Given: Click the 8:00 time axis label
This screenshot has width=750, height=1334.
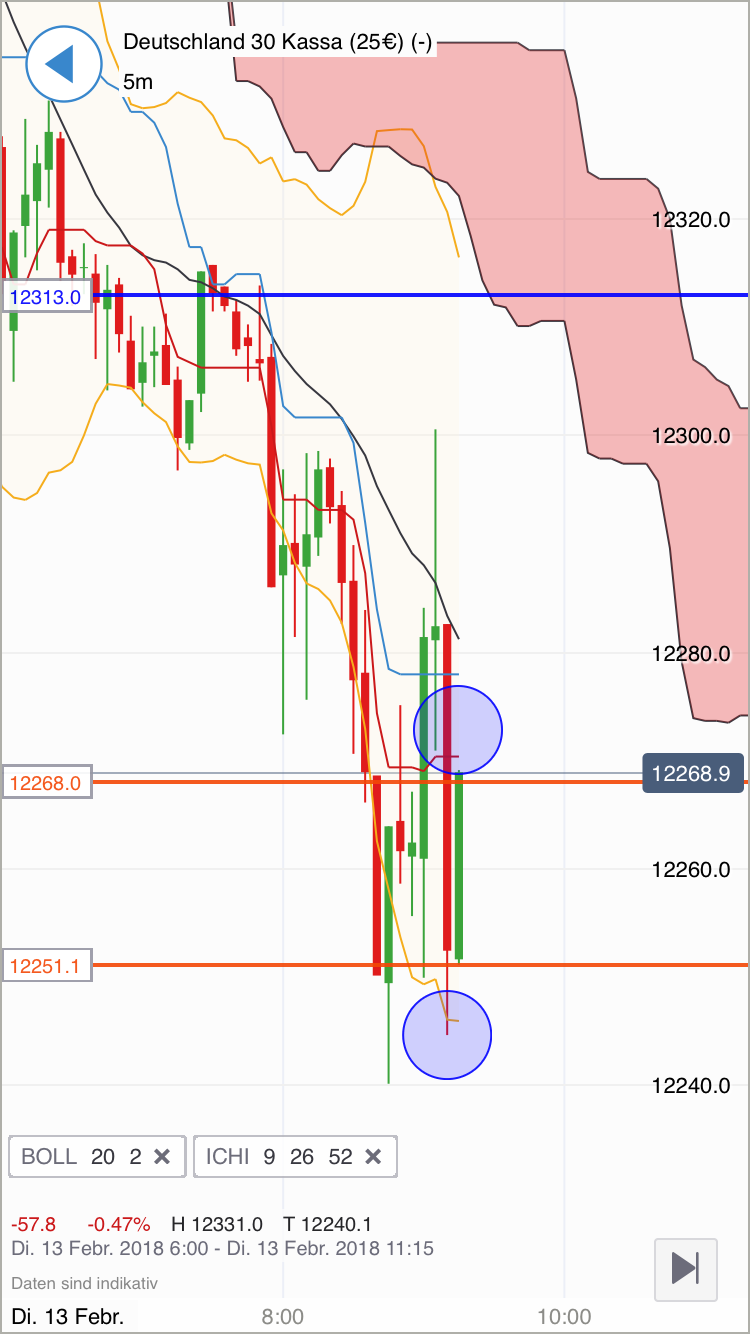Looking at the screenshot, I should [x=283, y=1316].
